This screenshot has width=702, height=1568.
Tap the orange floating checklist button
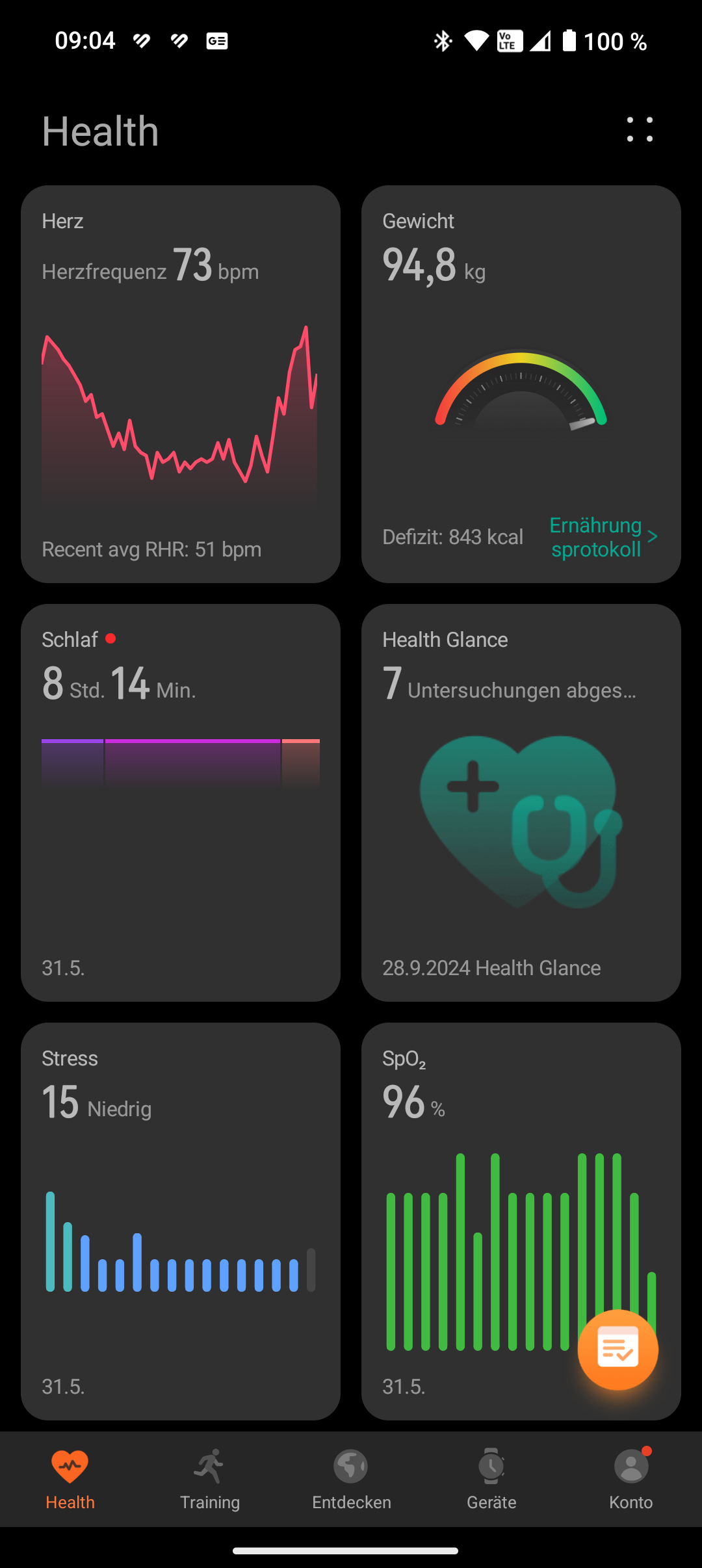pyautogui.click(x=617, y=1350)
